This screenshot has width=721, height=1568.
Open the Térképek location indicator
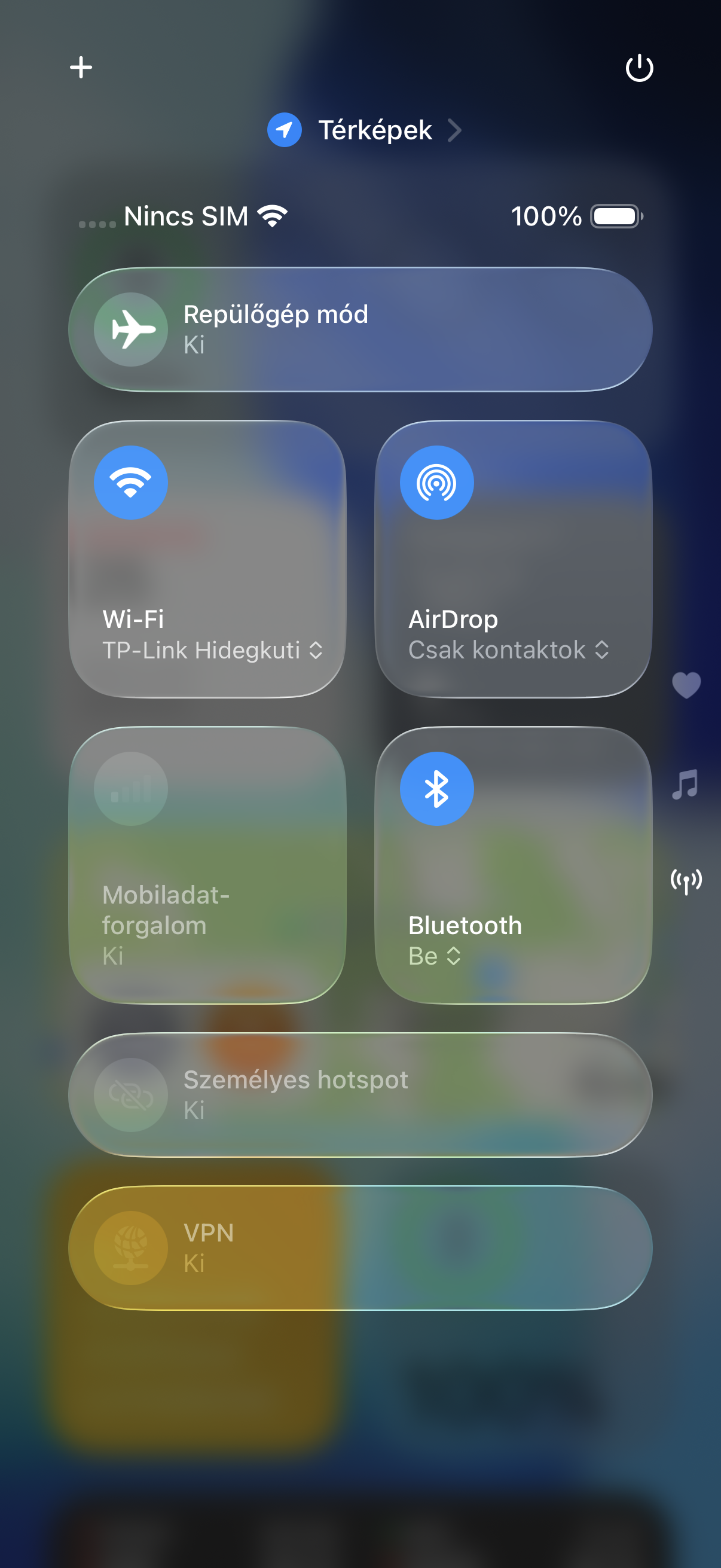point(365,130)
